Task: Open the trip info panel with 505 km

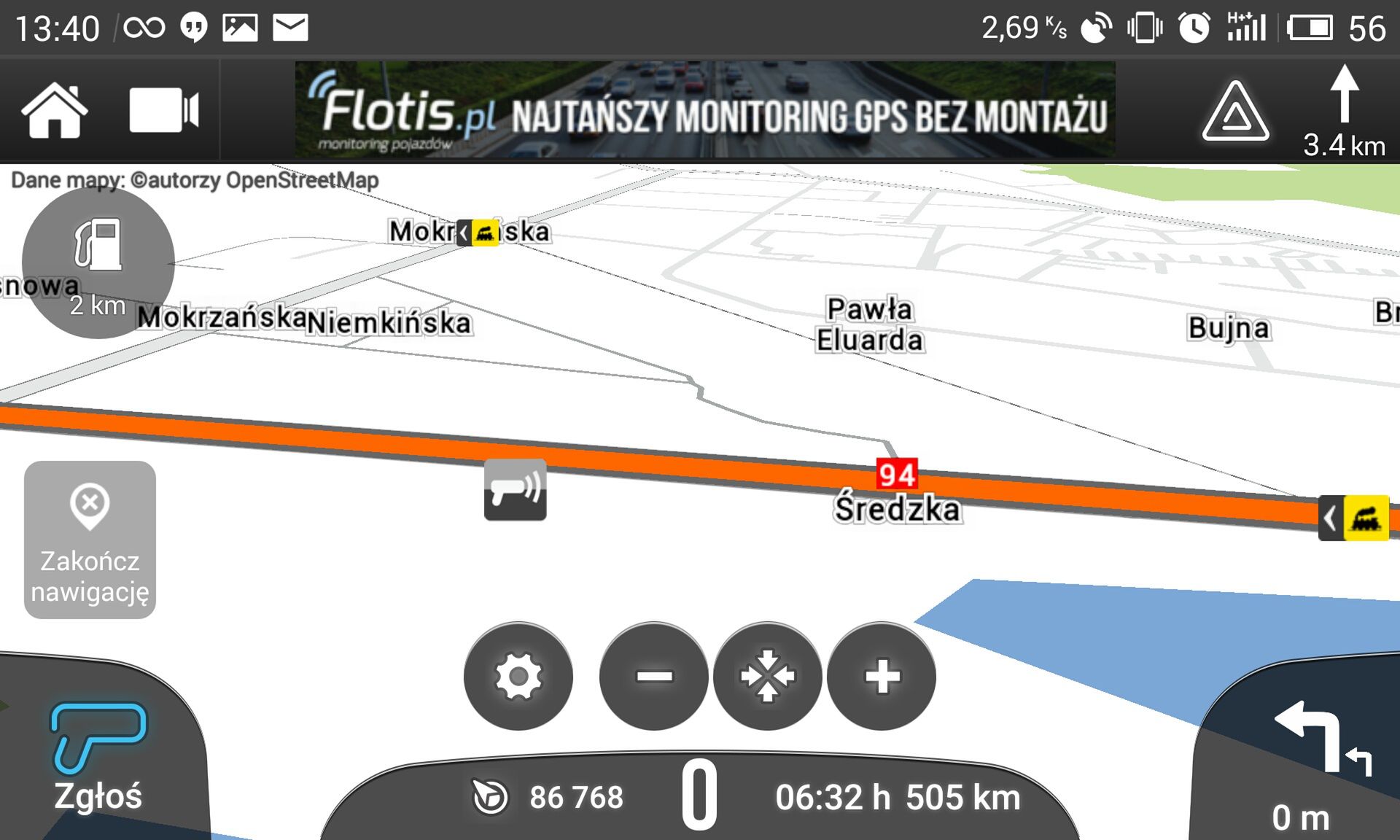Action: [897, 797]
